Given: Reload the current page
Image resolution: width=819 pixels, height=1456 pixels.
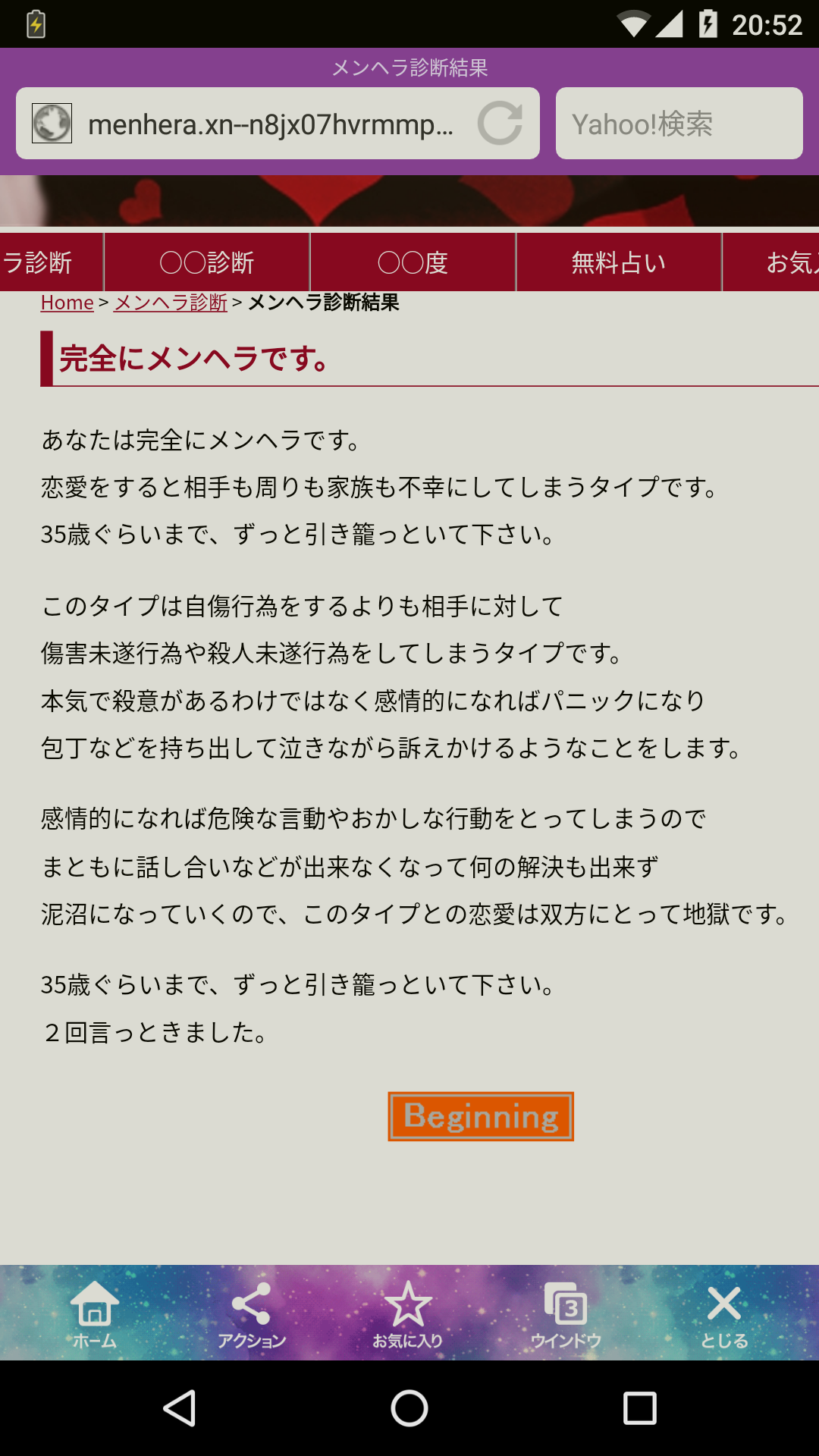Looking at the screenshot, I should pyautogui.click(x=500, y=123).
